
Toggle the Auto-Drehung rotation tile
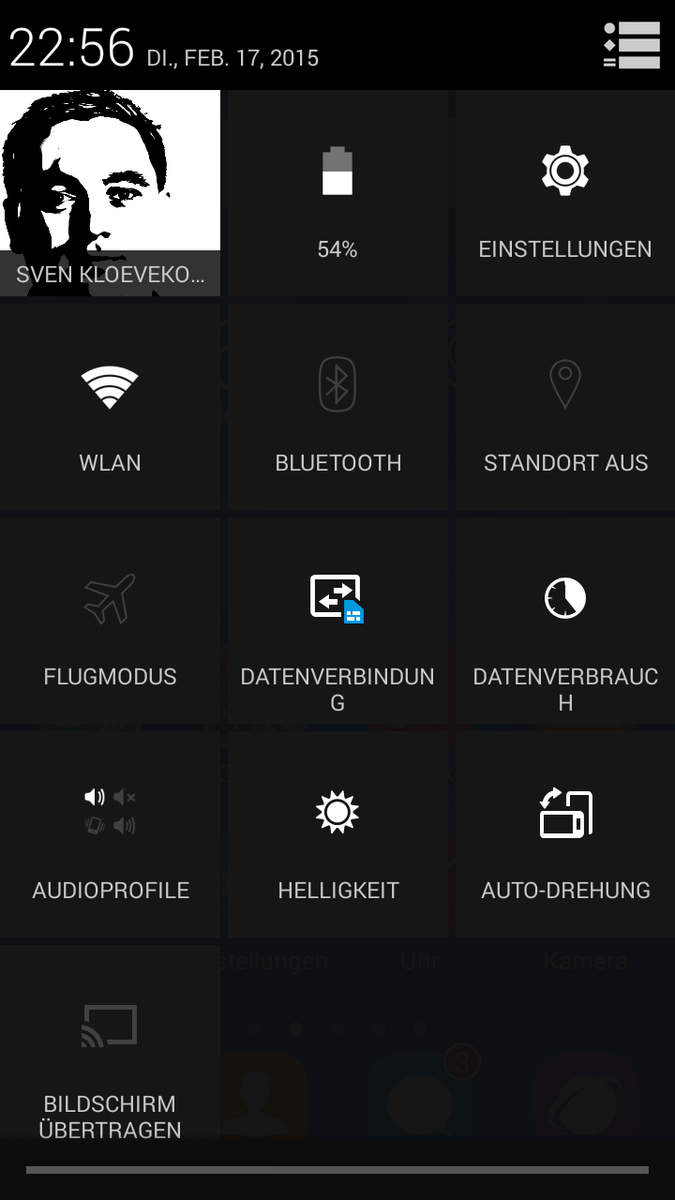[x=565, y=835]
